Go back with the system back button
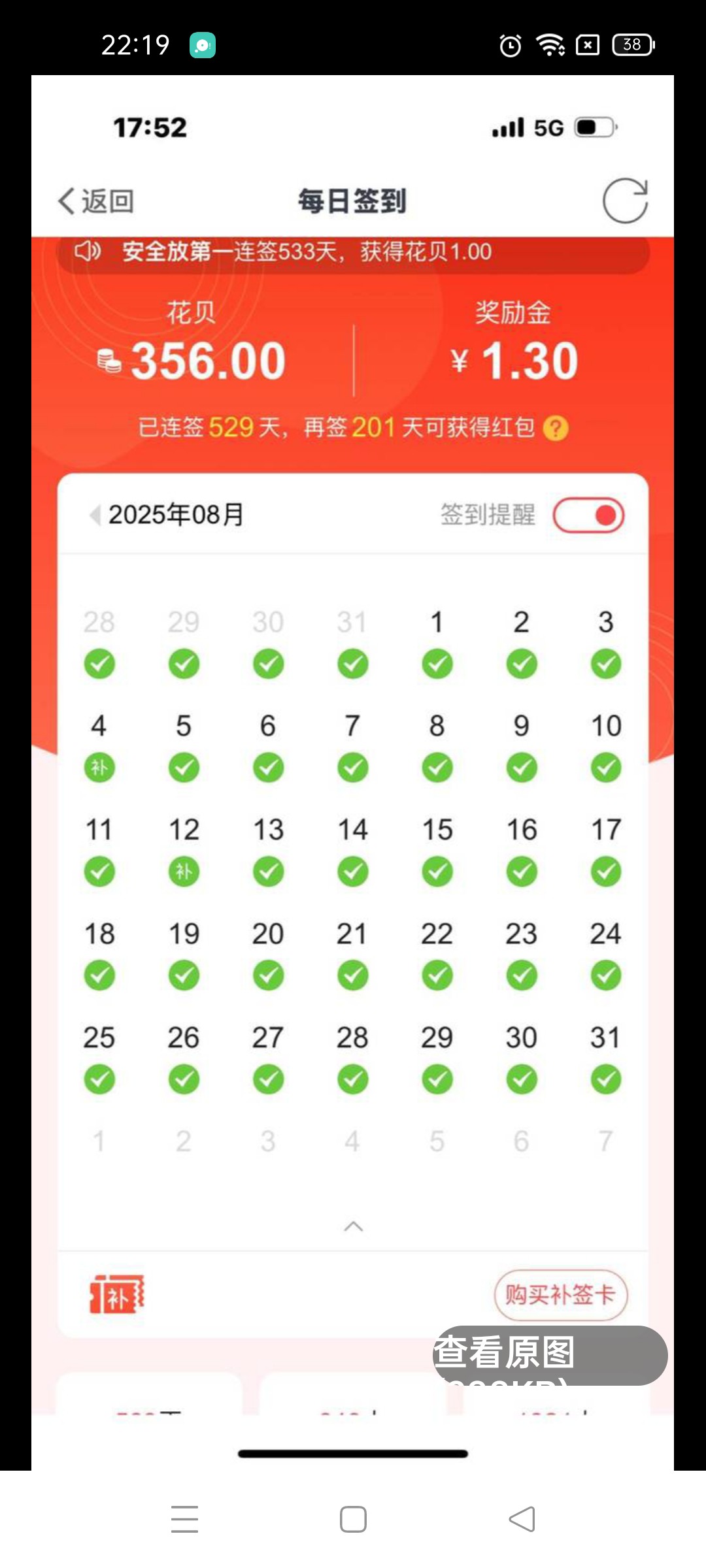Screen dimensions: 706x1568 click(x=522, y=1519)
